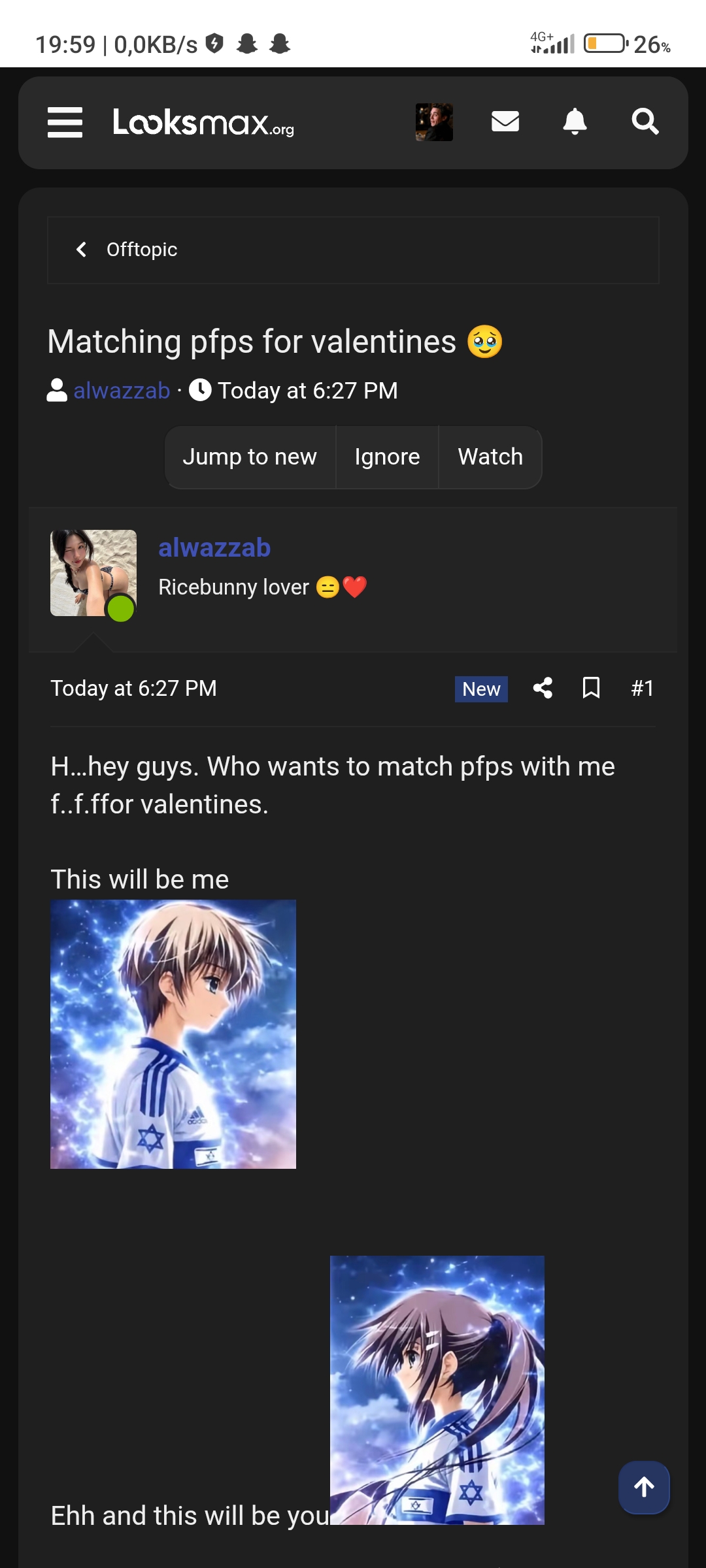Switch to the Offtopic forum section
This screenshot has width=706, height=1568.
pos(141,250)
